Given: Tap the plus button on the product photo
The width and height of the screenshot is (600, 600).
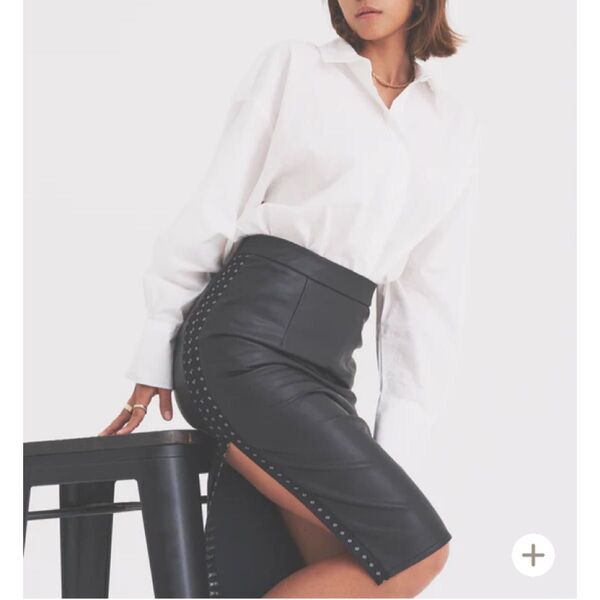Looking at the screenshot, I should click(533, 555).
